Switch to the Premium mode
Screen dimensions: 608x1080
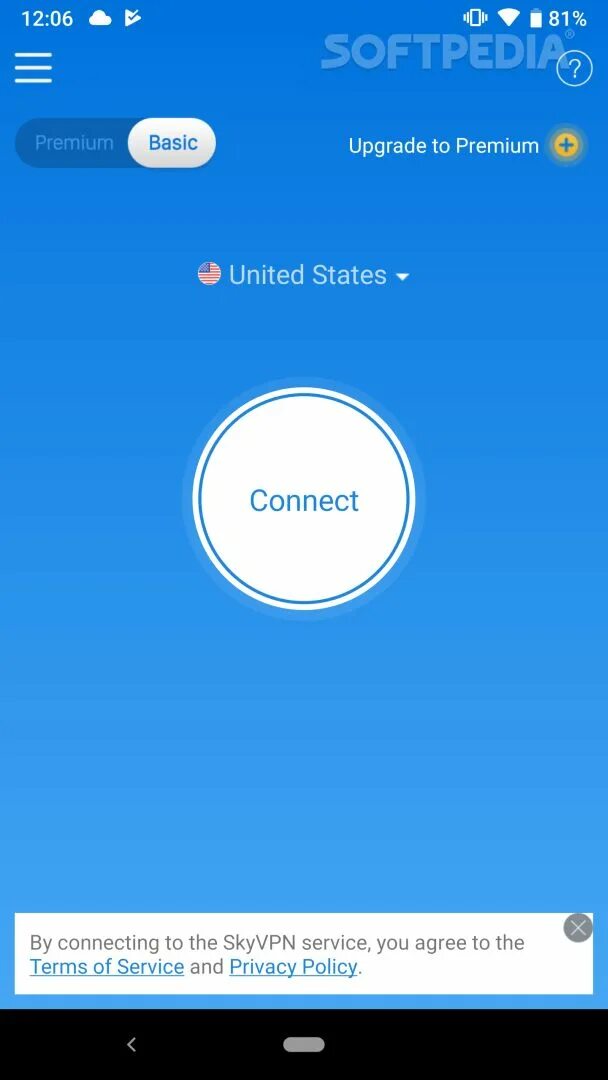74,143
